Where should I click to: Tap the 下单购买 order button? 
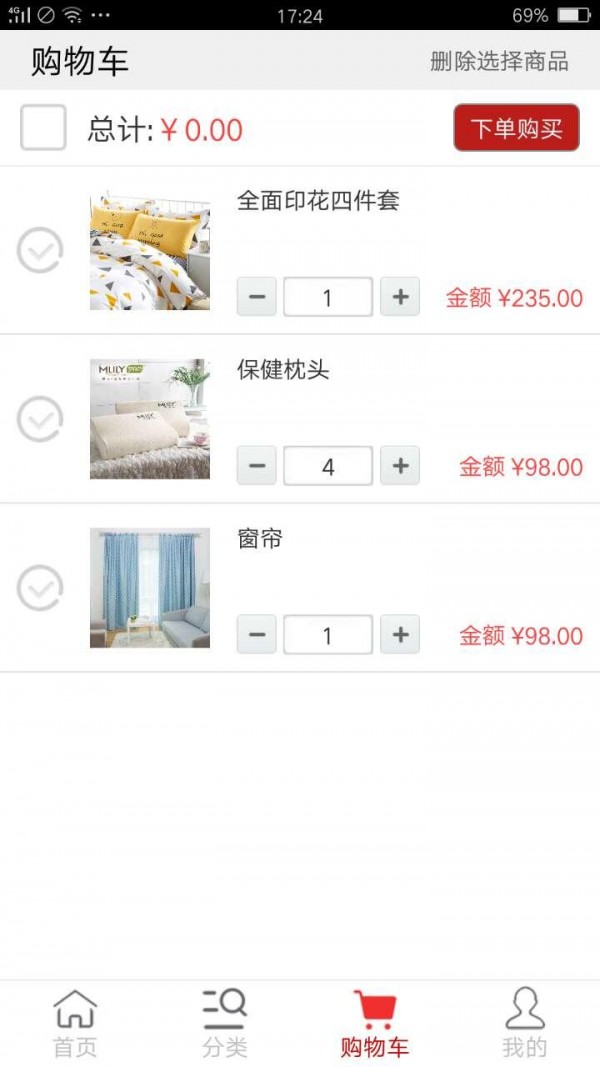(x=516, y=128)
